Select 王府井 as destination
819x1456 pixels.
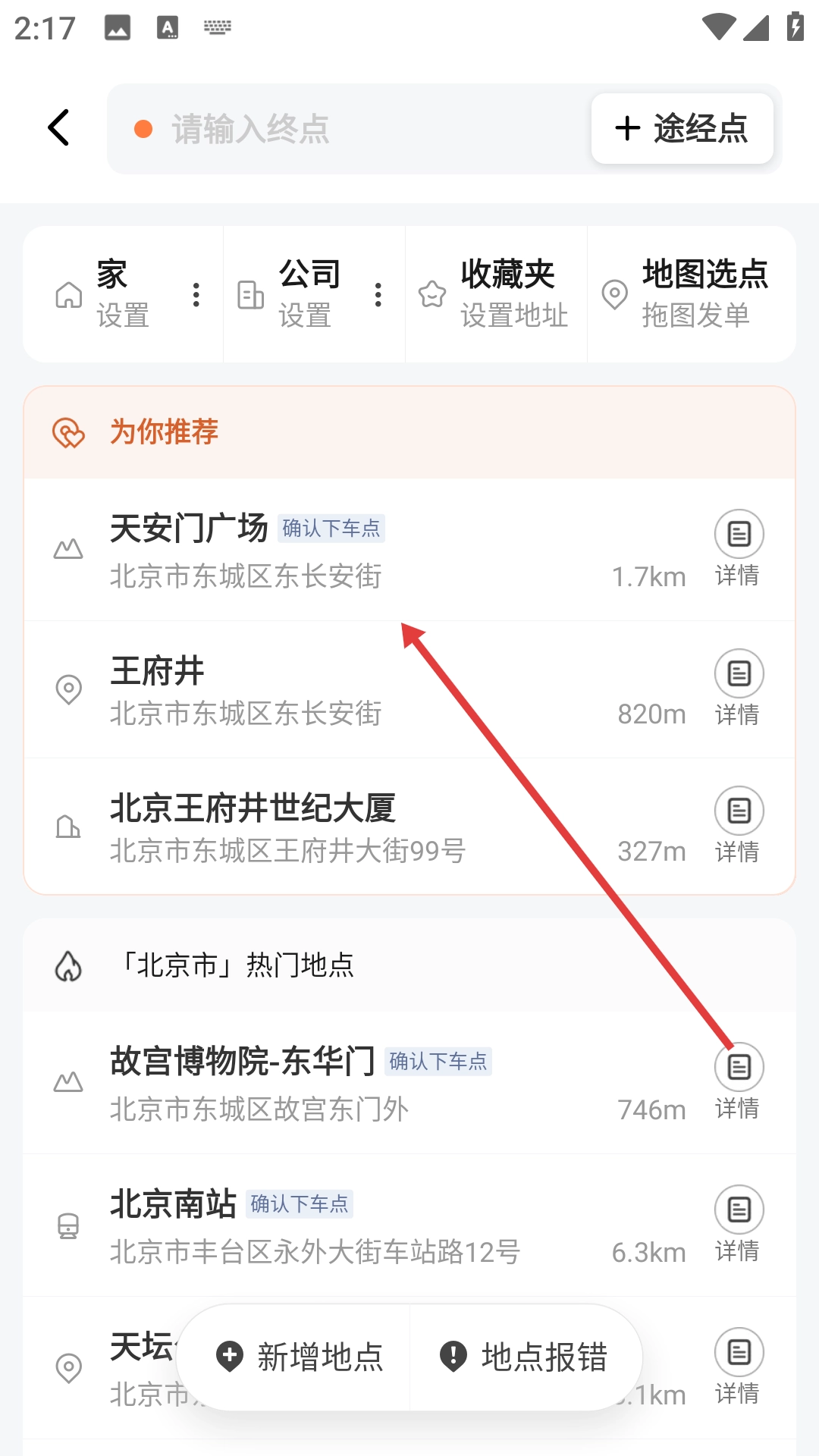tap(341, 690)
